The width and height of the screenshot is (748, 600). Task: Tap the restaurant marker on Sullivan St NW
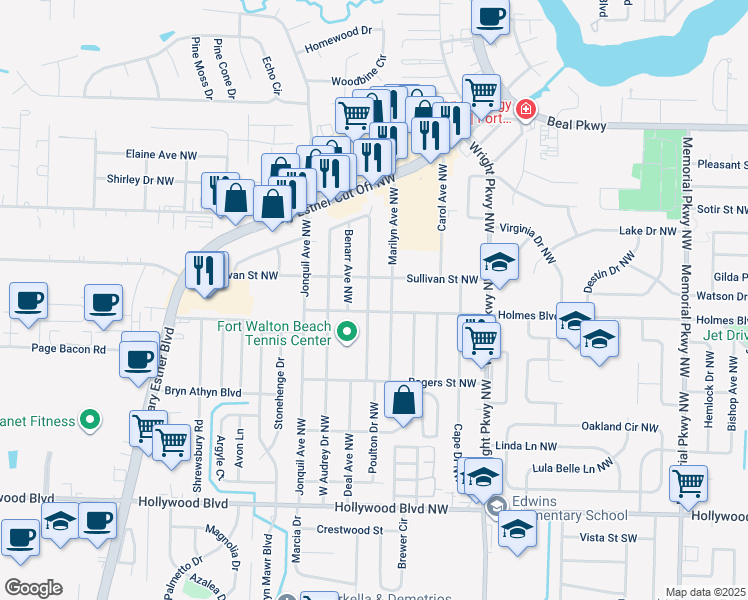point(203,269)
